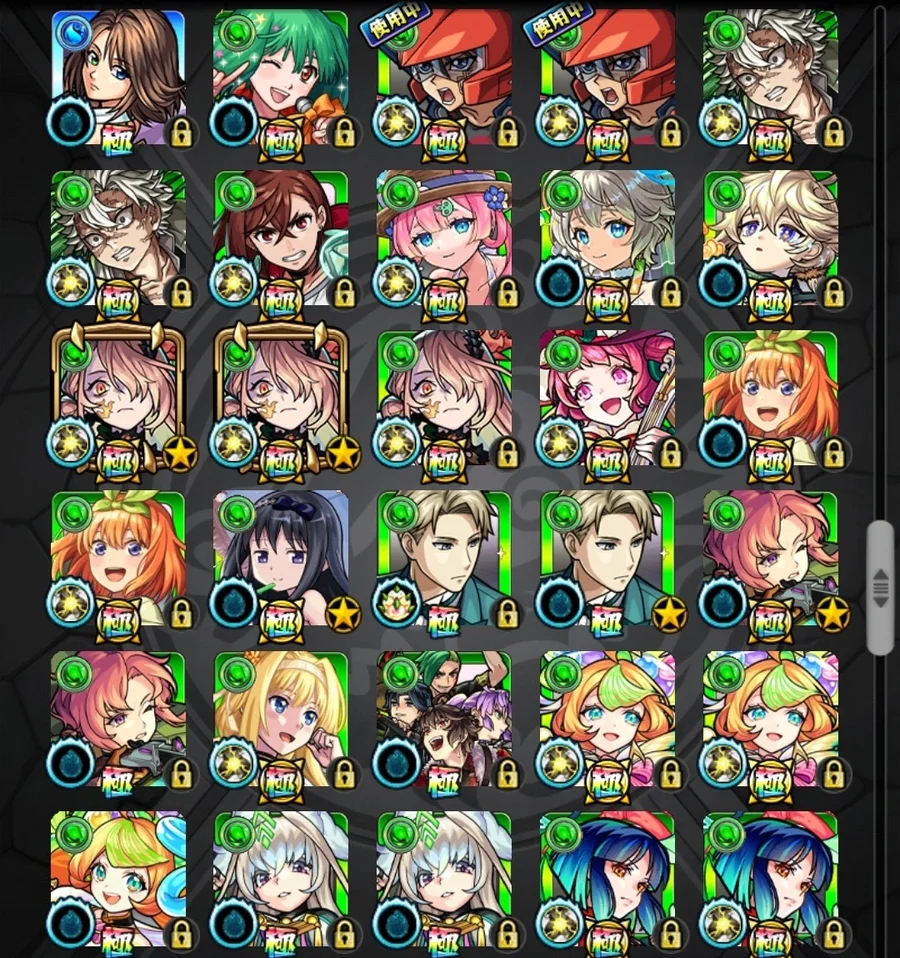Image resolution: width=900 pixels, height=958 pixels.
Task: Open the pink-haired horned girl without gold frame
Action: (x=444, y=398)
